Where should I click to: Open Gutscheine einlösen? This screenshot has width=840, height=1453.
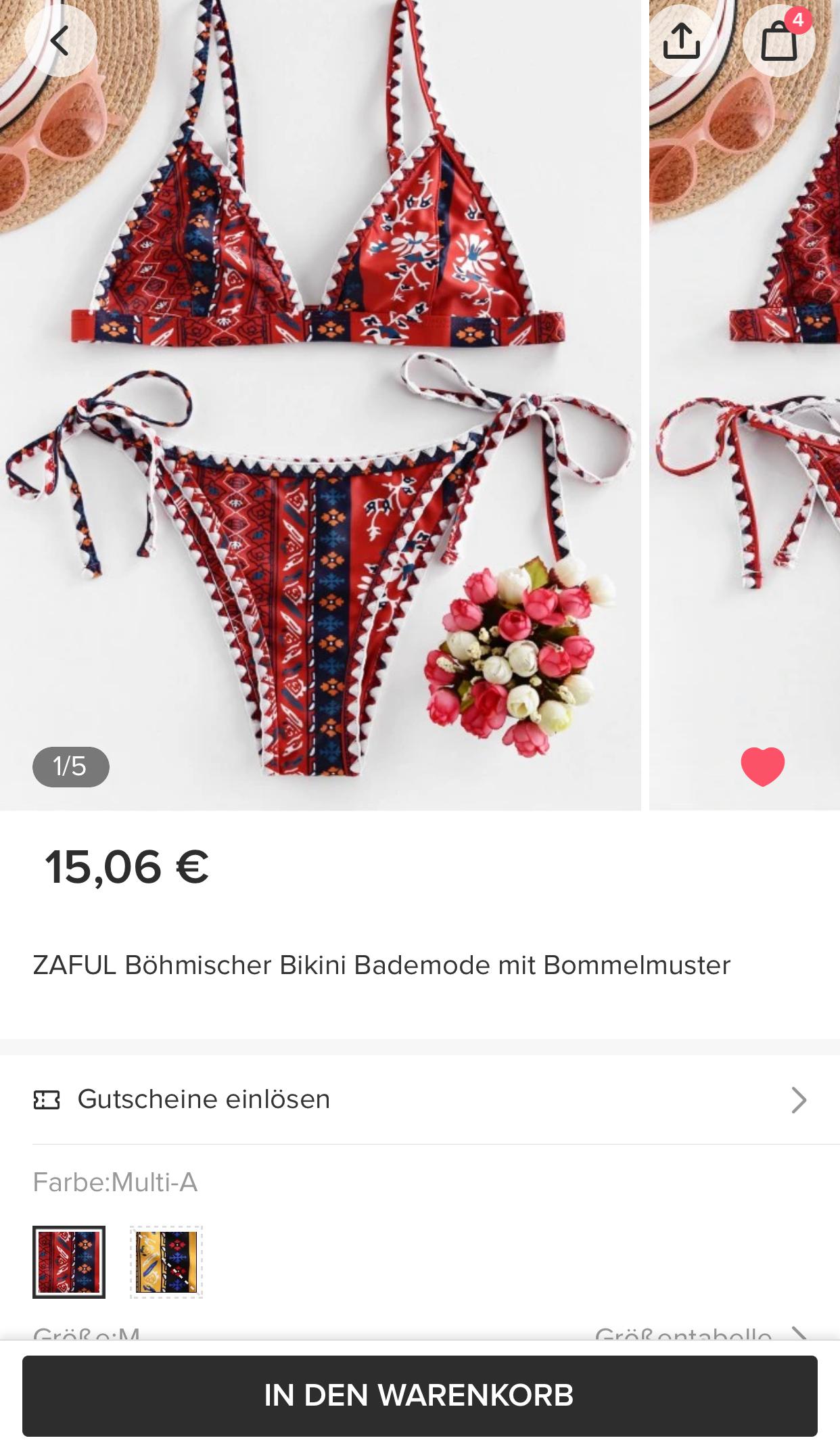click(419, 1100)
